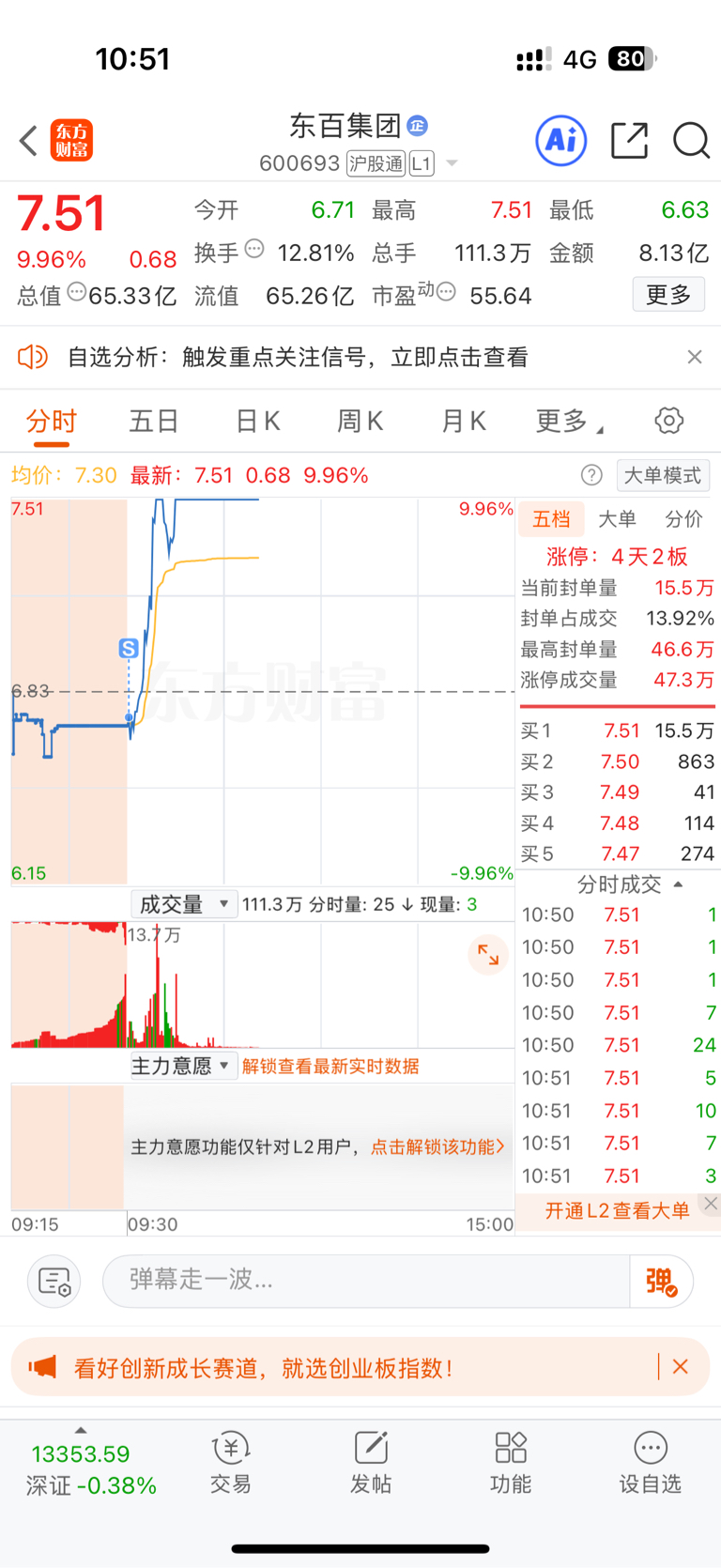The image size is (721, 1568).
Task: Open the Ai assistant icon
Action: pyautogui.click(x=560, y=141)
